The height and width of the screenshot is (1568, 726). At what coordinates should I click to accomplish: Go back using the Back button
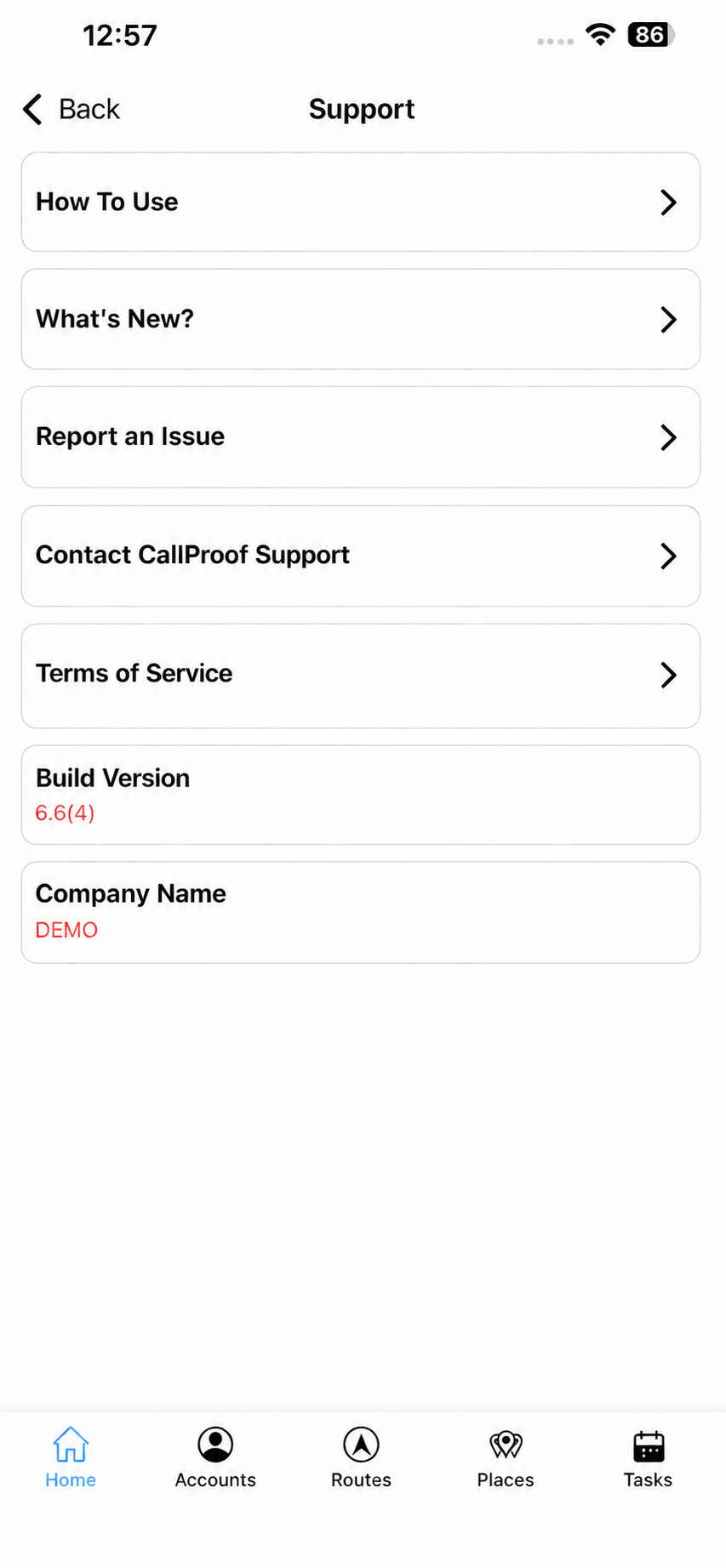tap(71, 109)
